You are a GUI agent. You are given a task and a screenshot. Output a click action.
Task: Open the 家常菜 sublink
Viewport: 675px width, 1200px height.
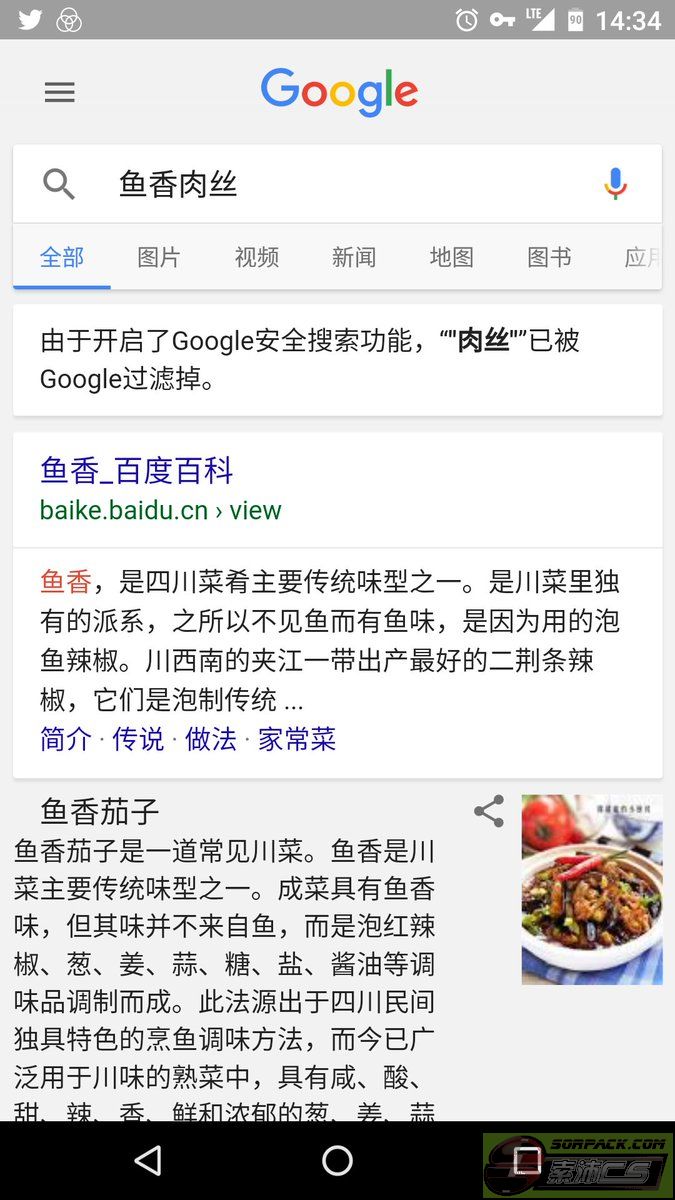(297, 739)
